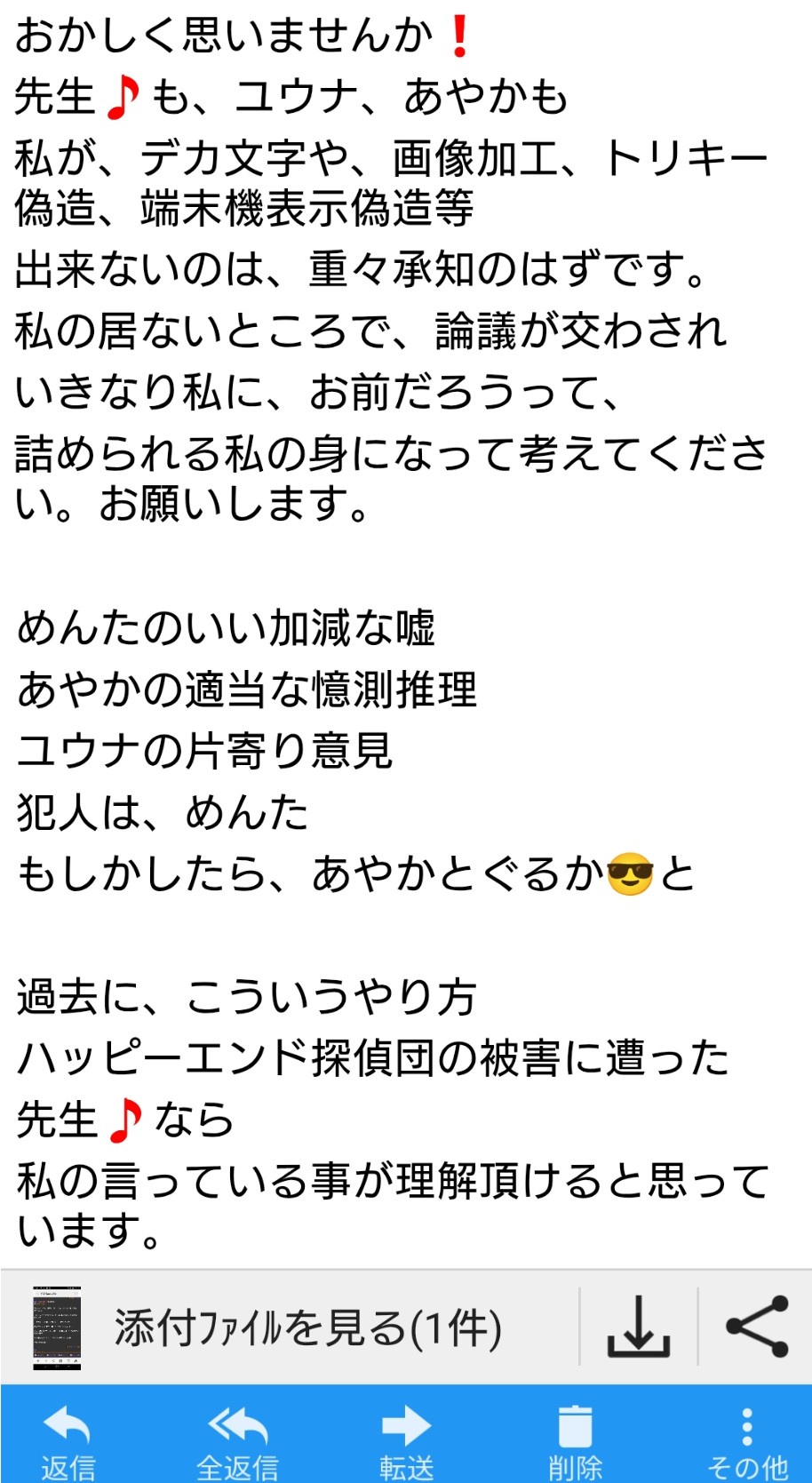Image resolution: width=812 pixels, height=1483 pixels.
Task: Share the attachment
Action: pos(757,1327)
